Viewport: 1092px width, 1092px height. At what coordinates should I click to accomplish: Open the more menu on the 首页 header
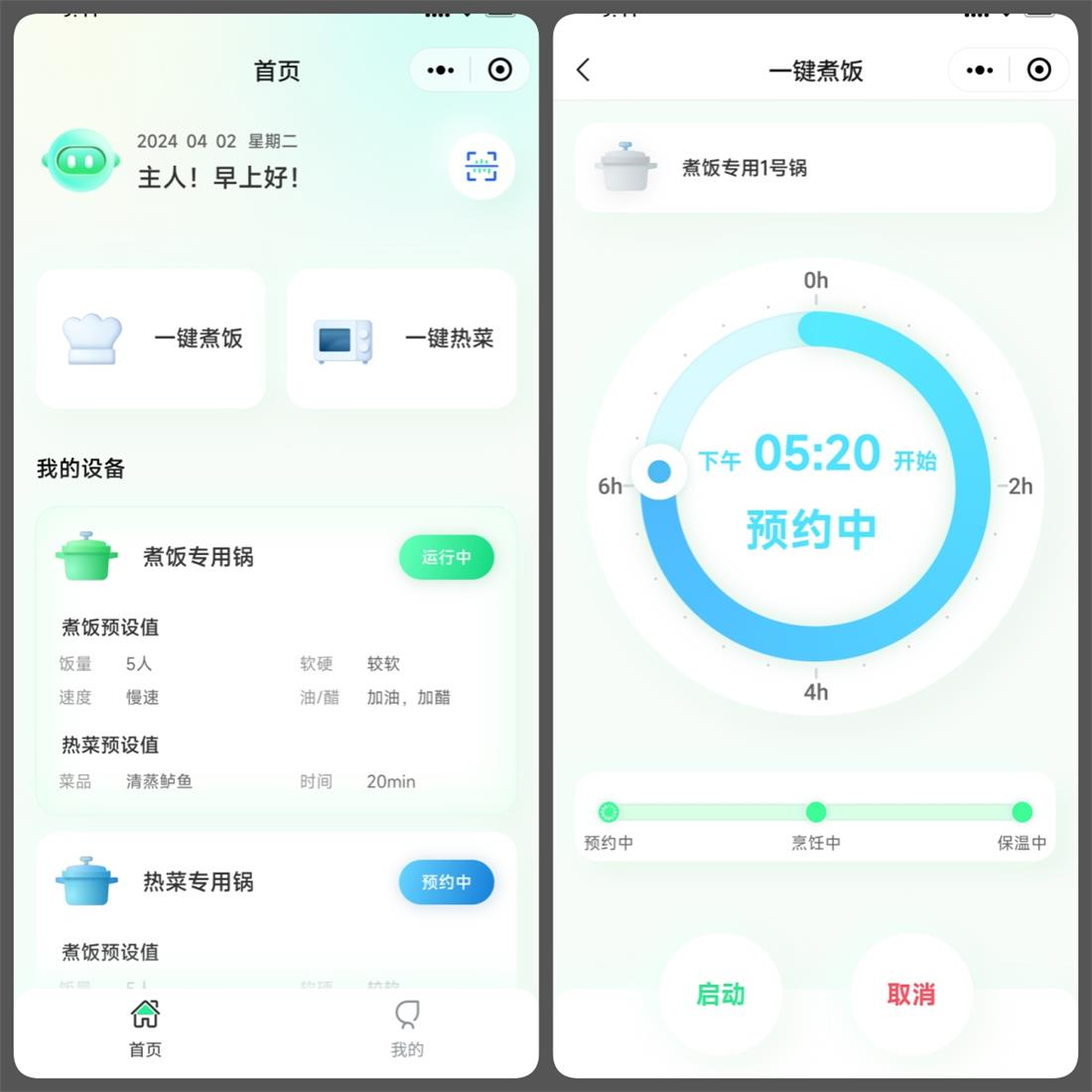click(x=441, y=70)
